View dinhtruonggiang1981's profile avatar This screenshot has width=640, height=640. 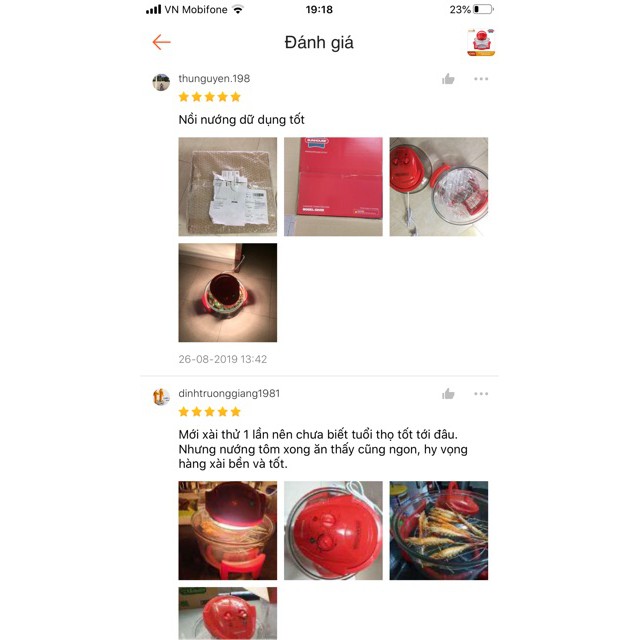tap(161, 397)
